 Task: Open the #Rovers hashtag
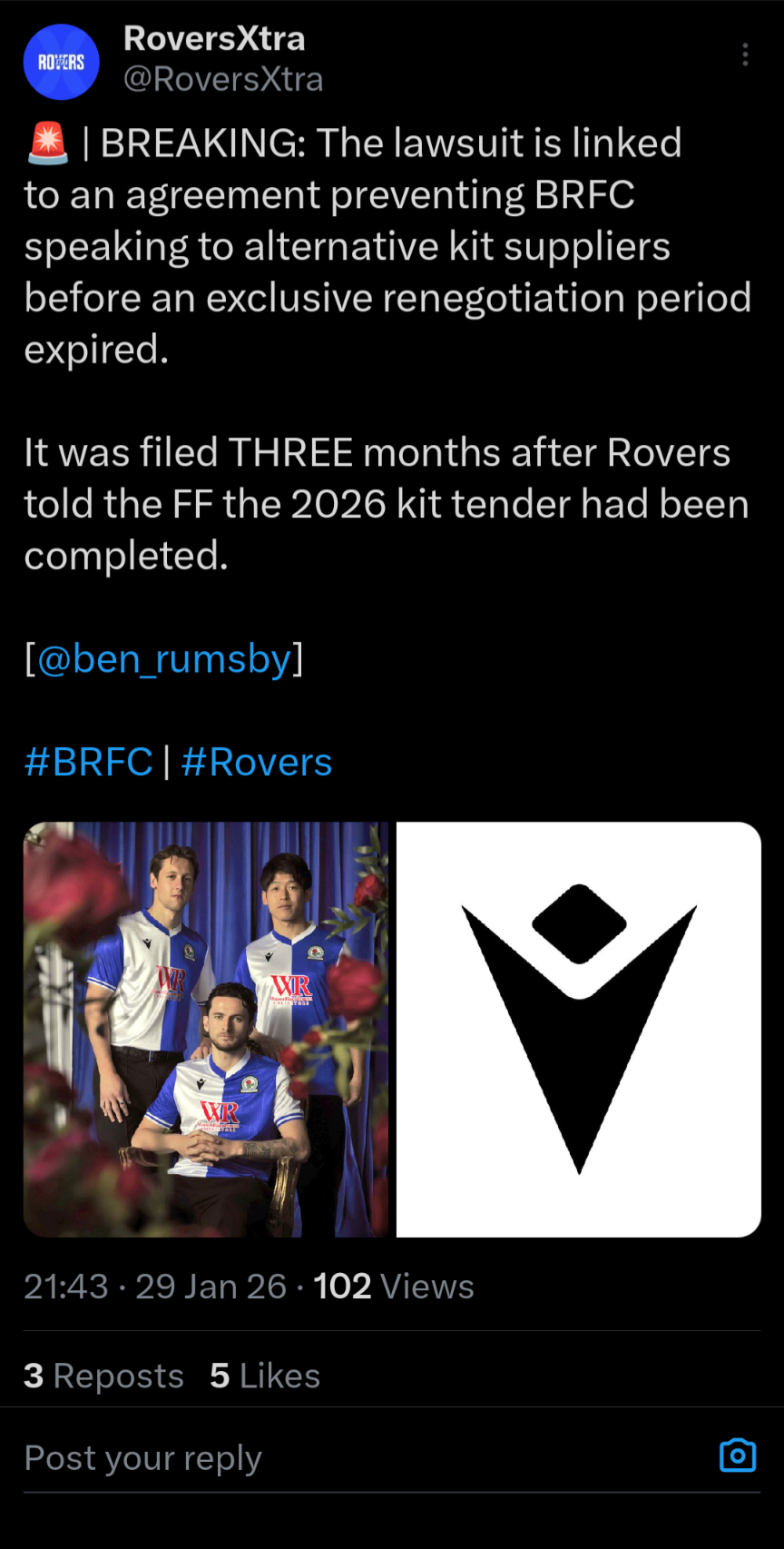tap(257, 762)
